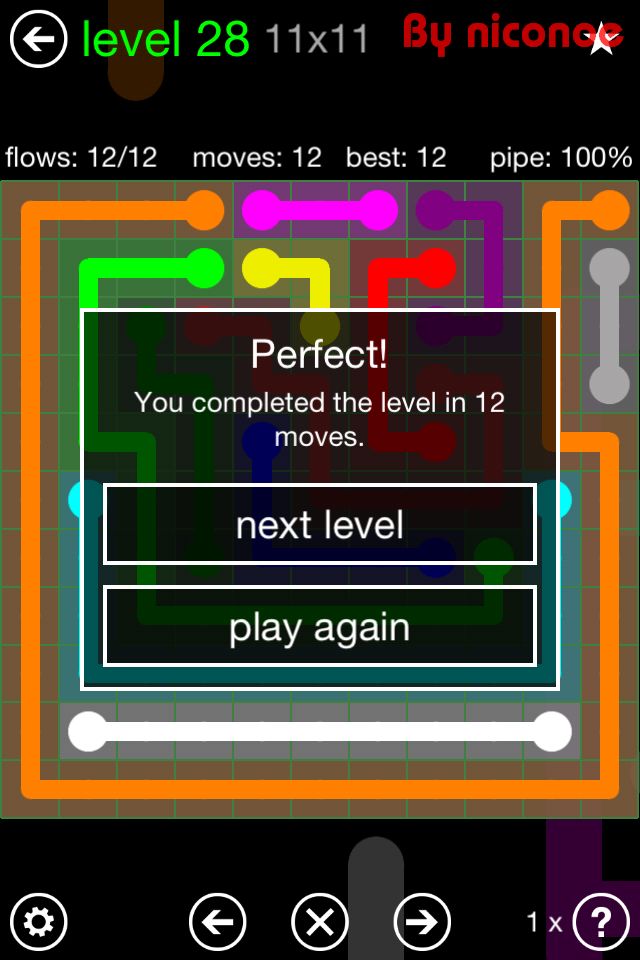
Task: Open the settings gear
Action: [38, 921]
